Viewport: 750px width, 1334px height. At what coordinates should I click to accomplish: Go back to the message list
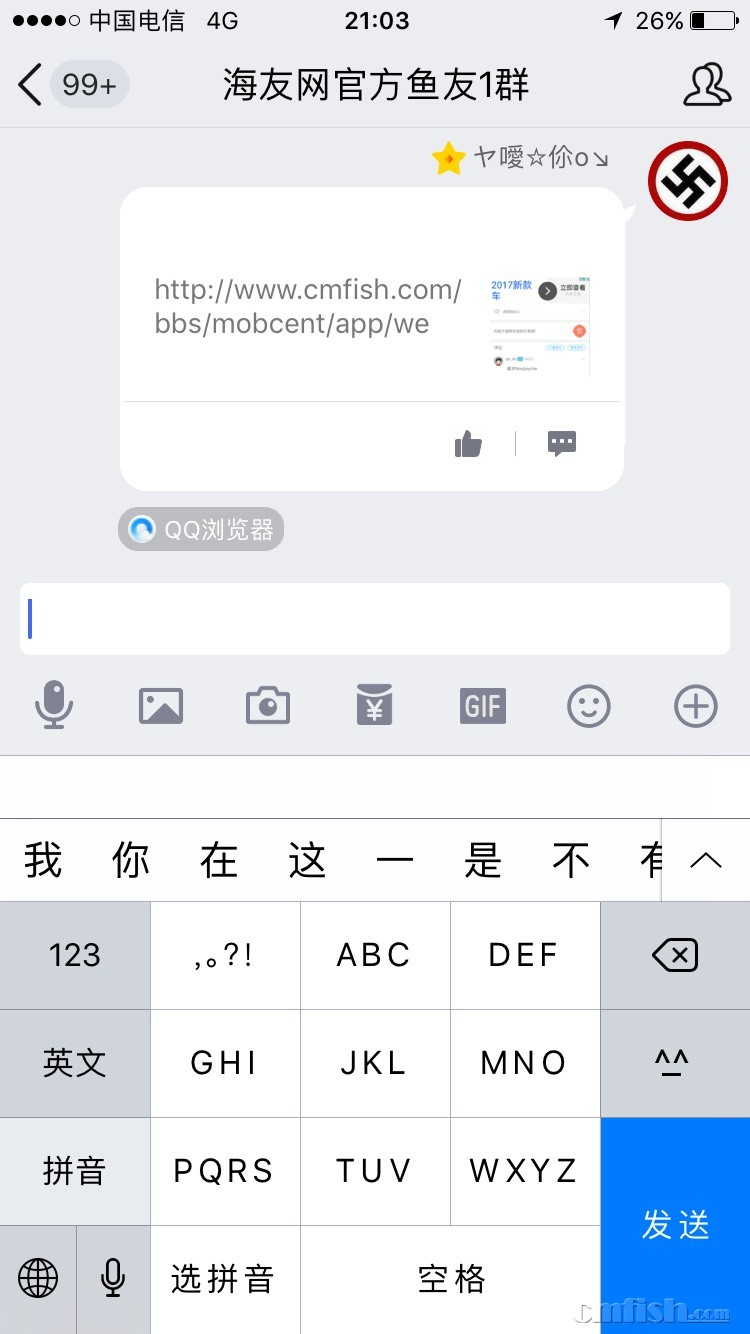coord(32,85)
